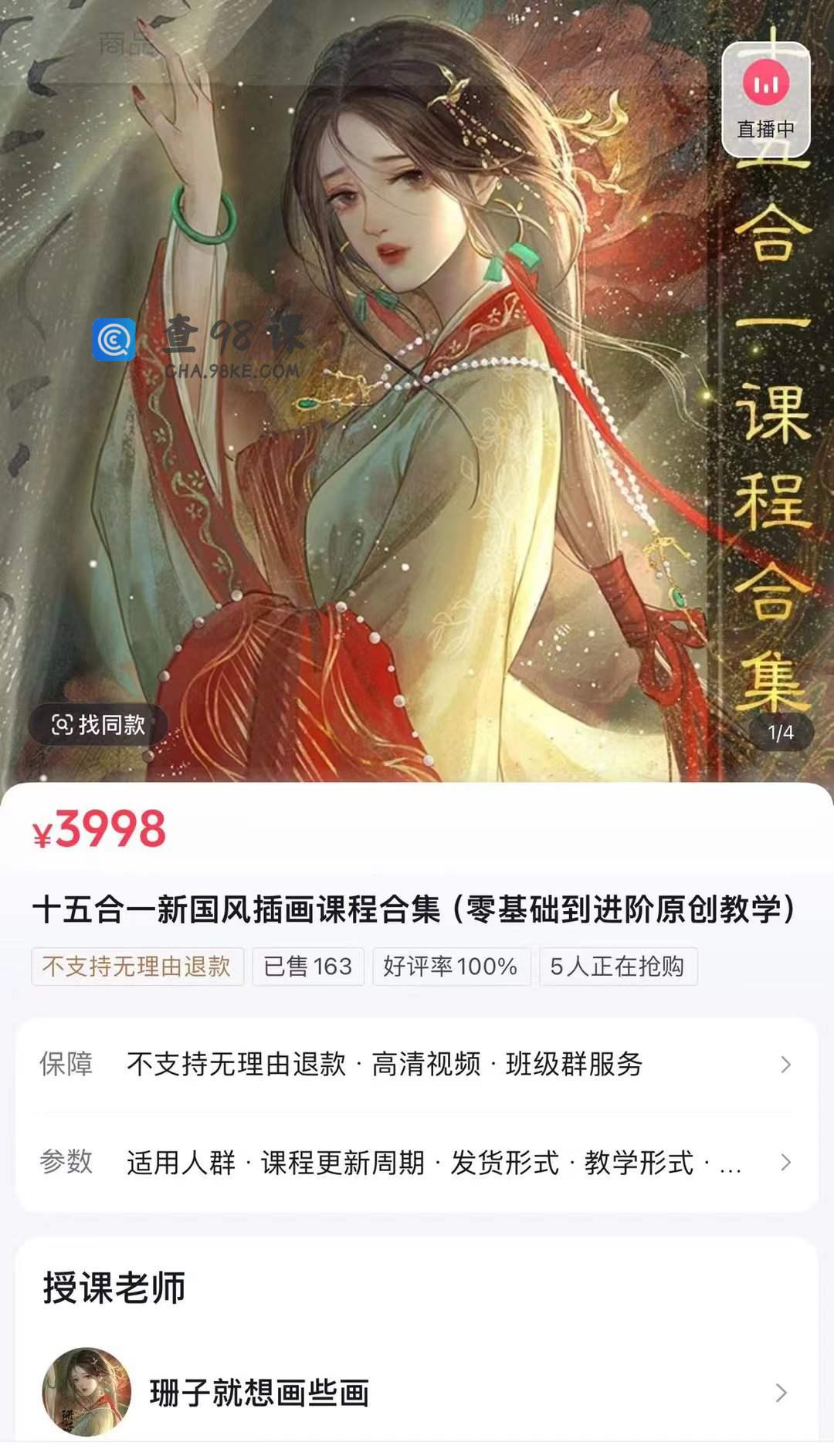Open the 保障 guarantee details row
The image size is (834, 1456).
(417, 1065)
